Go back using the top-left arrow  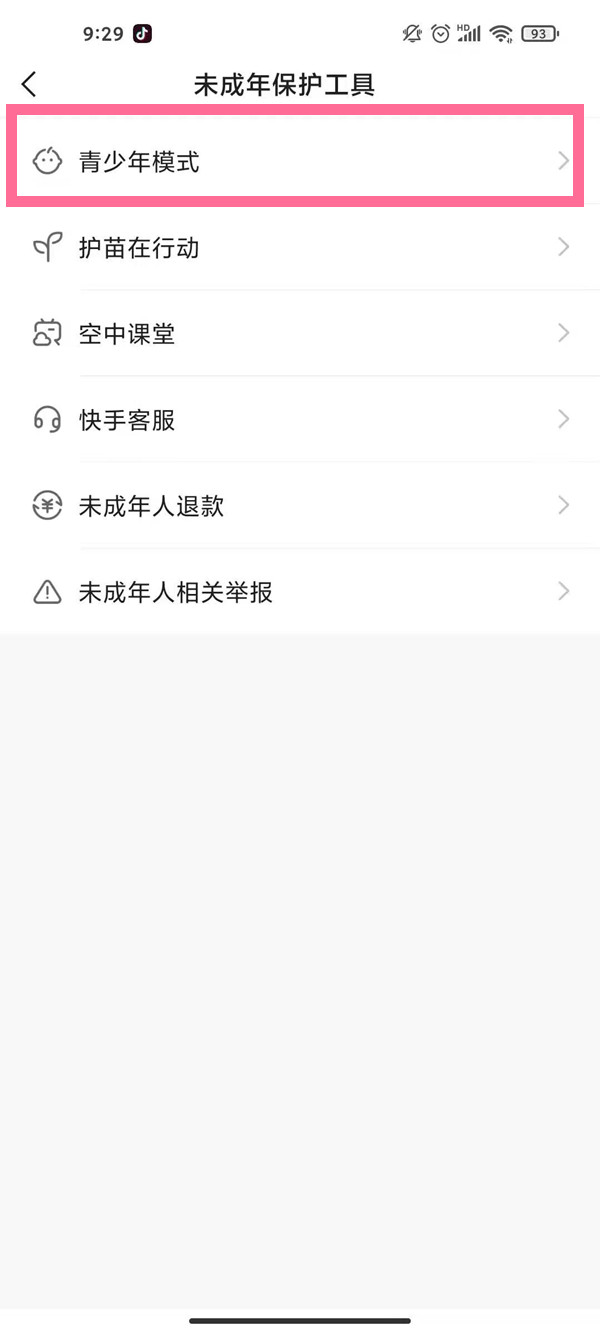click(x=29, y=85)
